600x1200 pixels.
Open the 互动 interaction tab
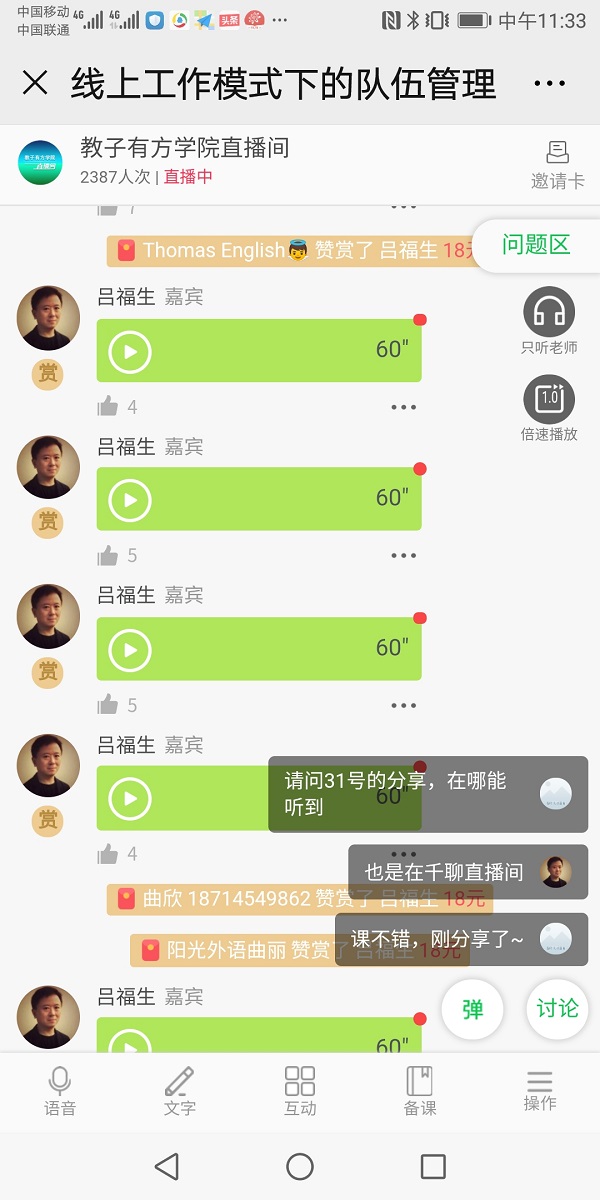300,1091
